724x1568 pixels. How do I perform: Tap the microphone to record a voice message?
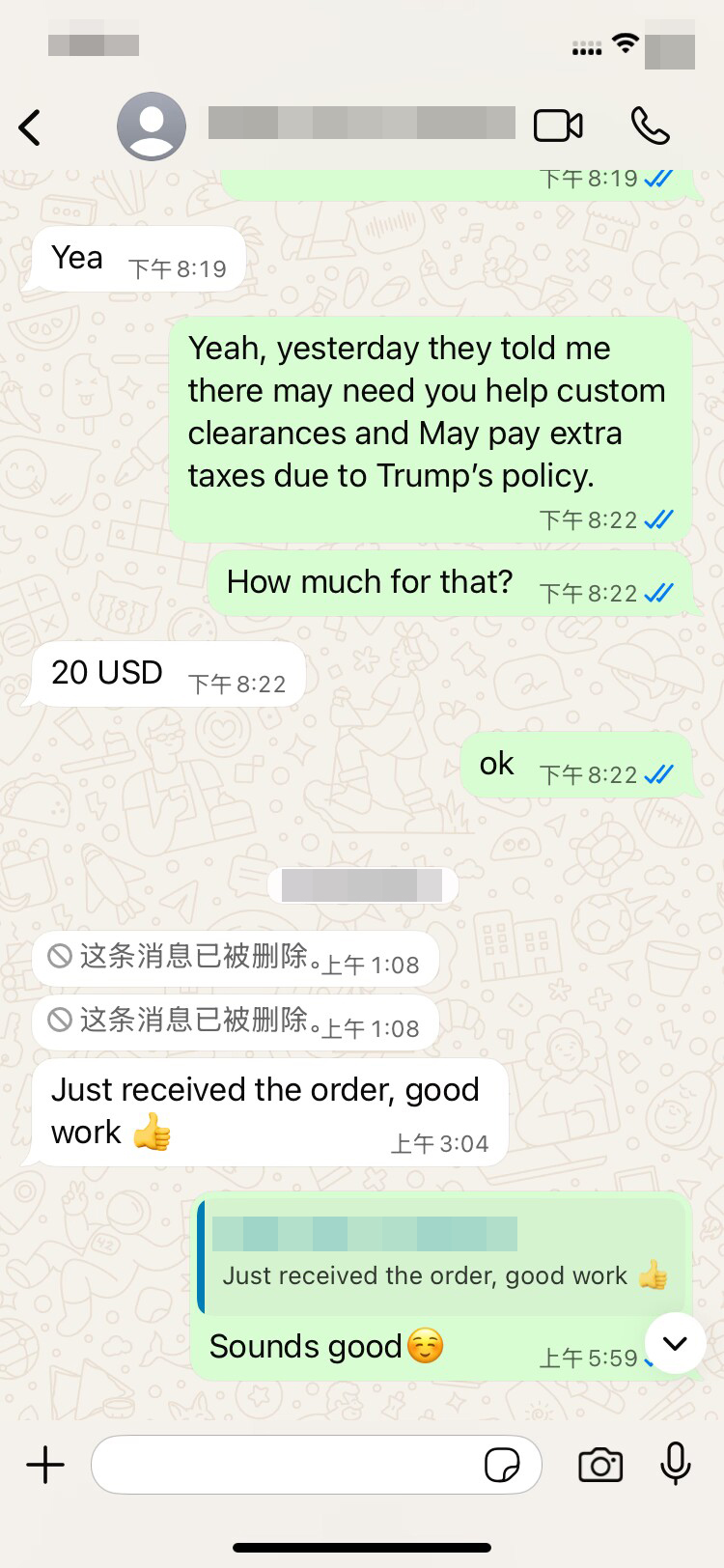pyautogui.click(x=676, y=1464)
